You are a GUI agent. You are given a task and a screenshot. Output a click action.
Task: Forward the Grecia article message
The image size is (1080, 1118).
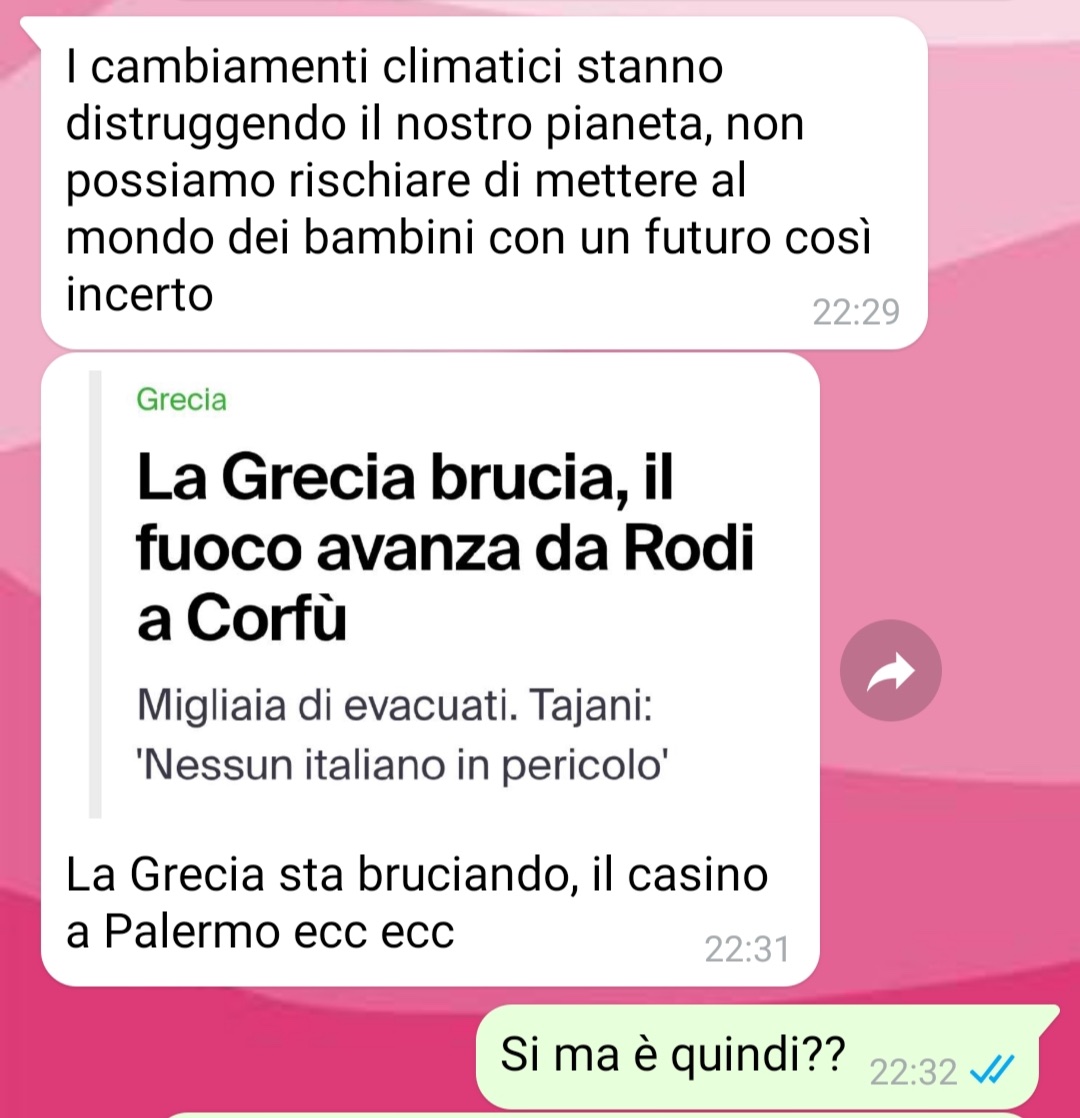(890, 671)
